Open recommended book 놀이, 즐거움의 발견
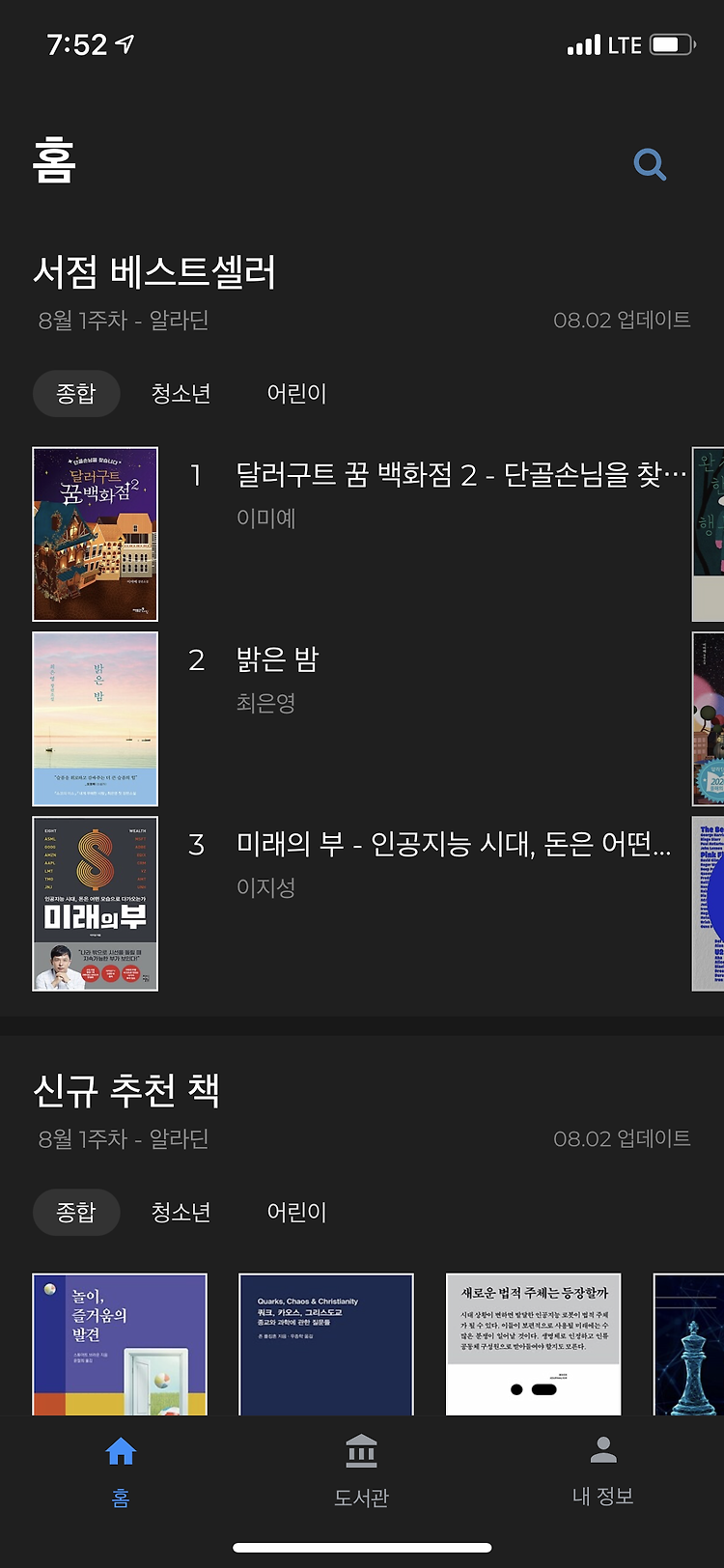The height and width of the screenshot is (1568, 724). pos(120,1344)
